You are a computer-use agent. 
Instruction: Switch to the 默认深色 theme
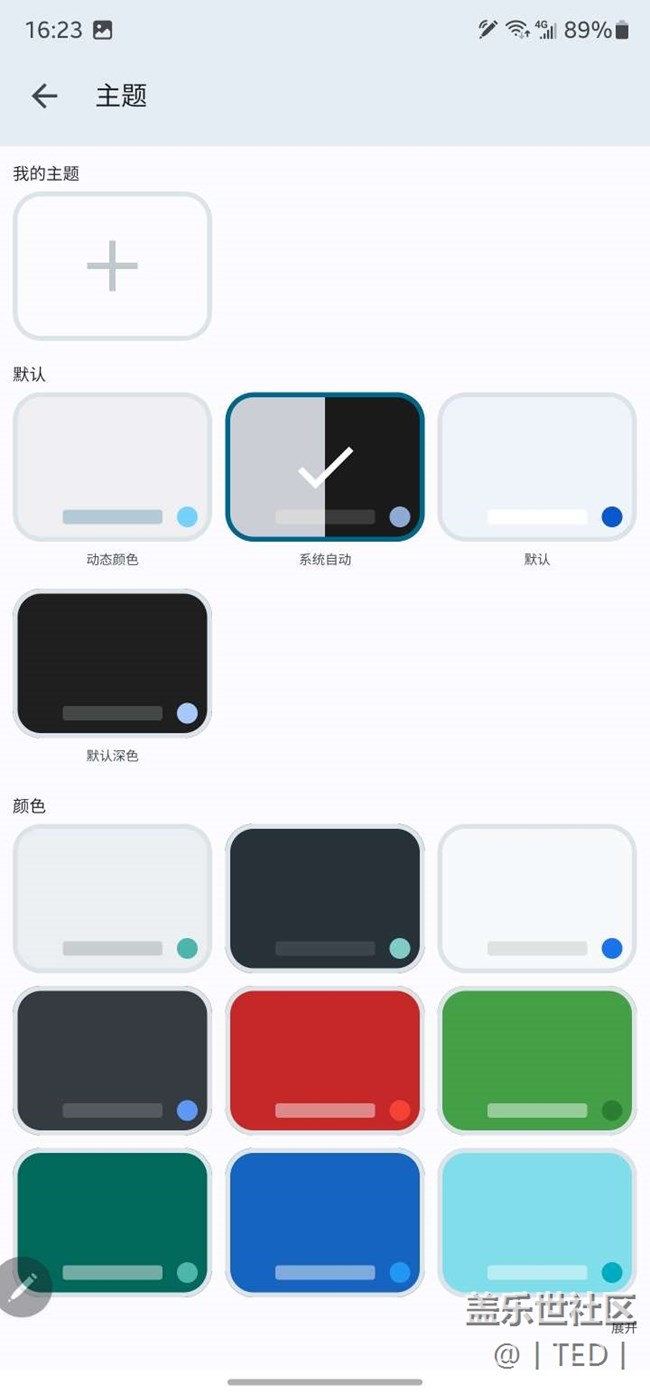point(112,663)
